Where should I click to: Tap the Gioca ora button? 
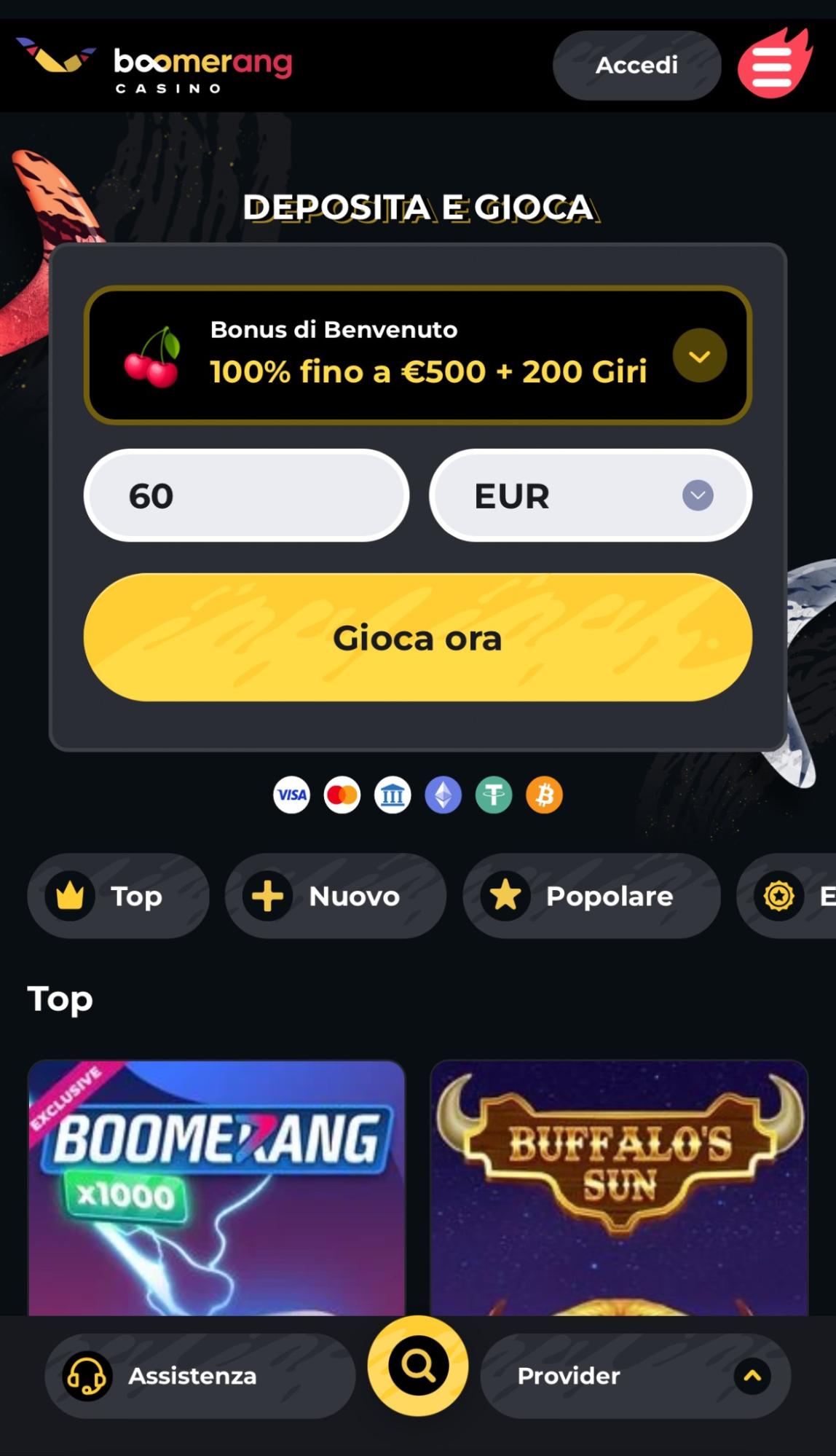coord(417,638)
